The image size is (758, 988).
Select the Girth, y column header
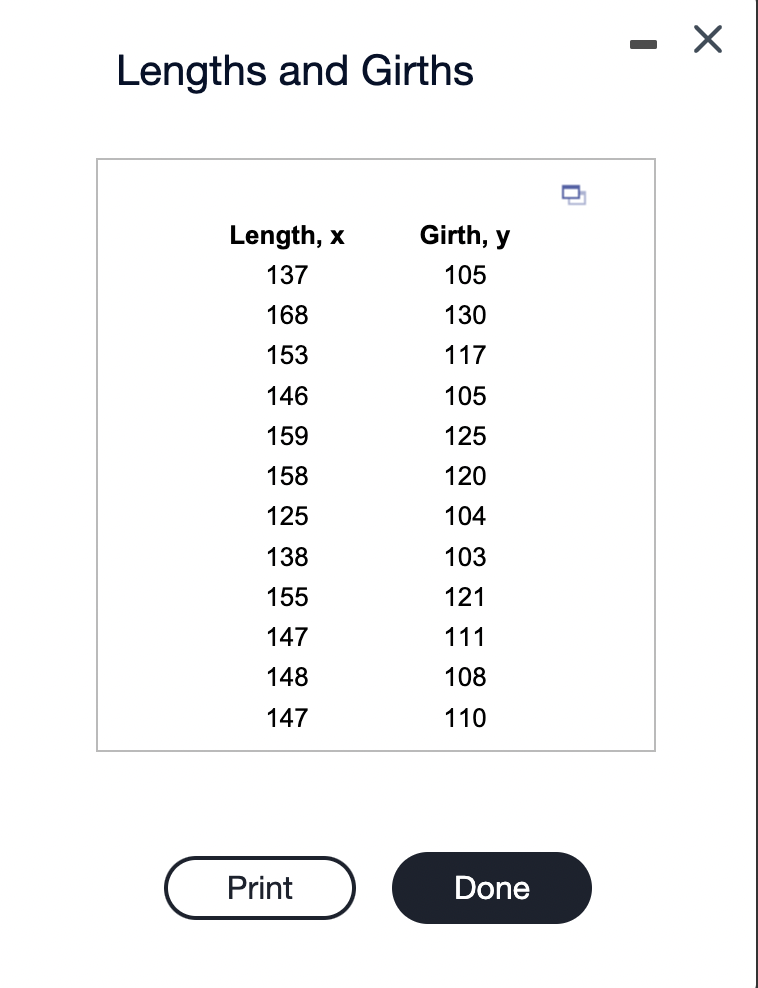pos(464,235)
